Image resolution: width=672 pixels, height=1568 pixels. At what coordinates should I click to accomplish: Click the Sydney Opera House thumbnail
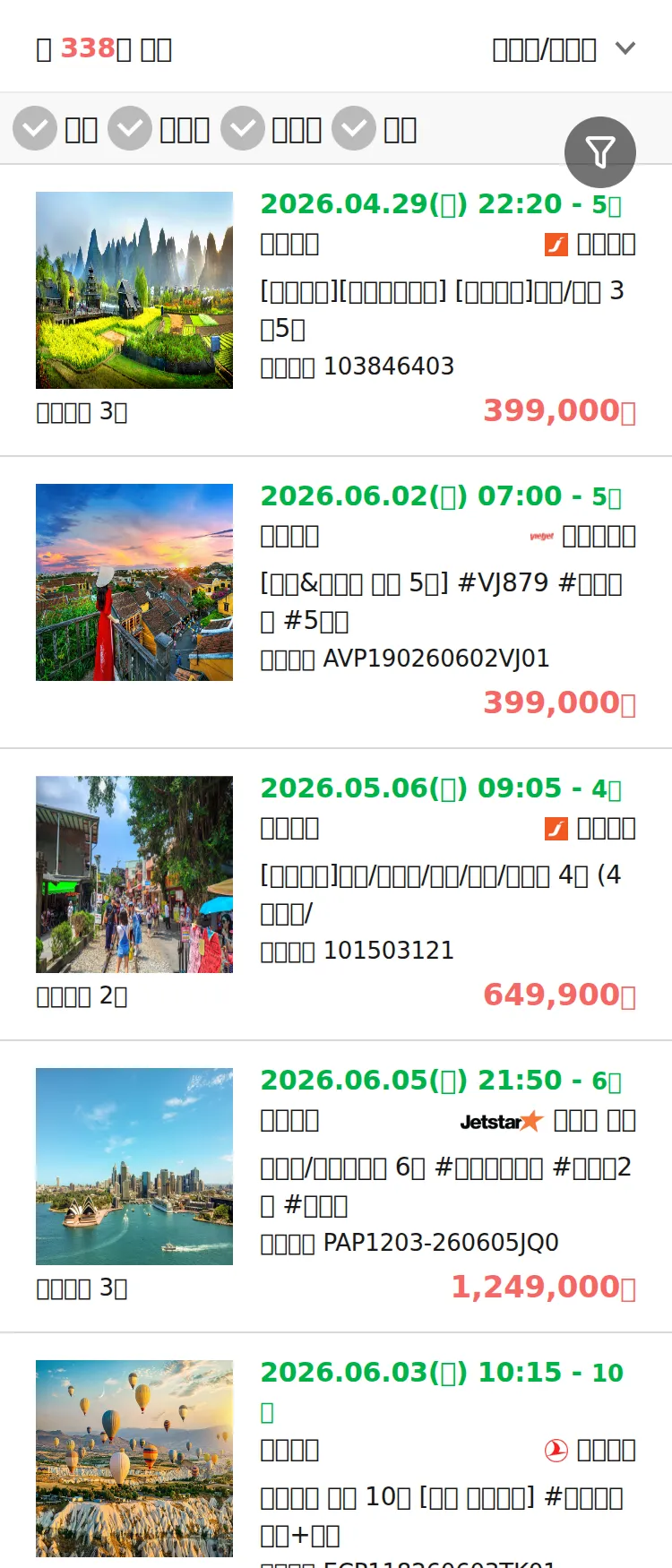[x=134, y=1167]
